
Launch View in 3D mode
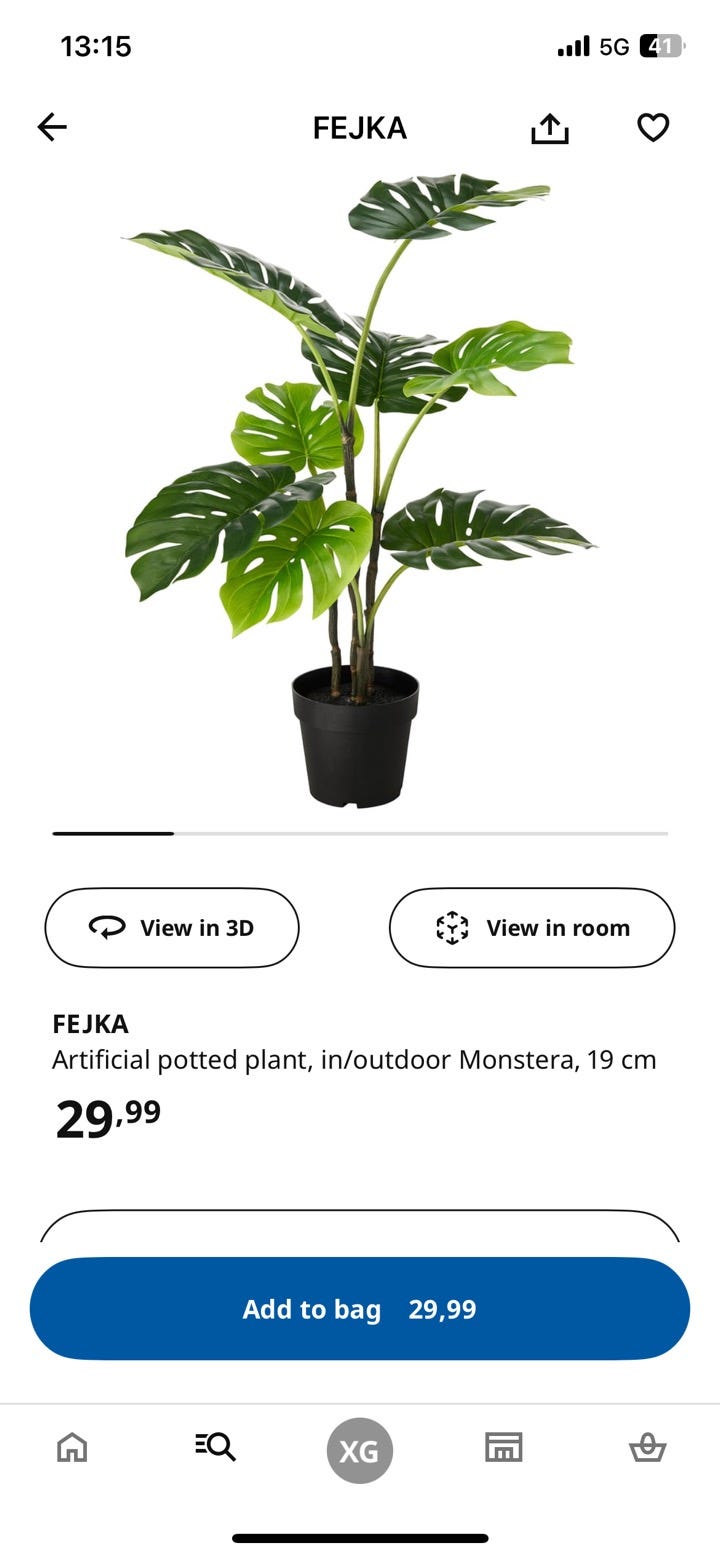[x=171, y=927]
